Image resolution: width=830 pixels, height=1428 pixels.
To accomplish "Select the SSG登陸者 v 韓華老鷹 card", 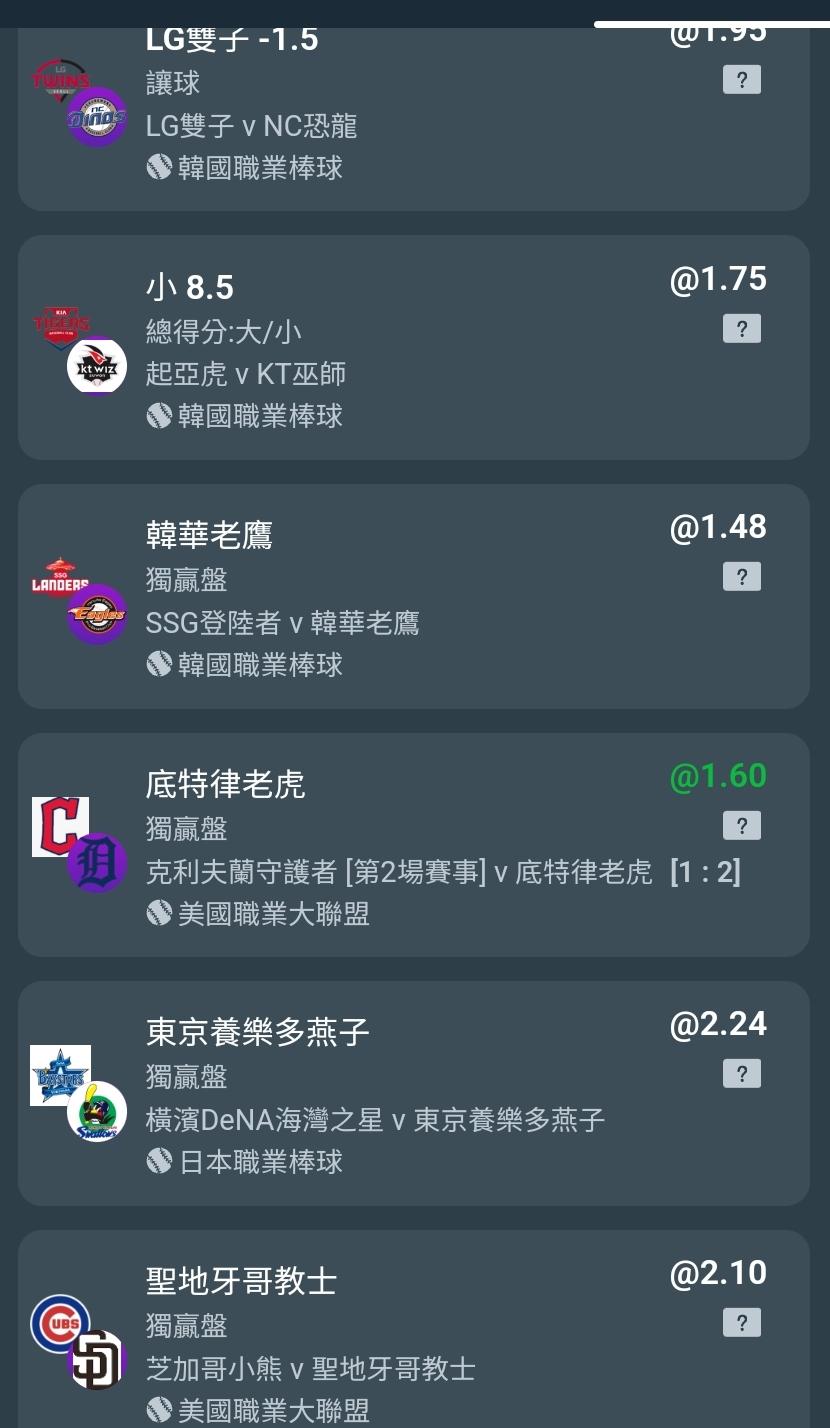I will [x=414, y=597].
